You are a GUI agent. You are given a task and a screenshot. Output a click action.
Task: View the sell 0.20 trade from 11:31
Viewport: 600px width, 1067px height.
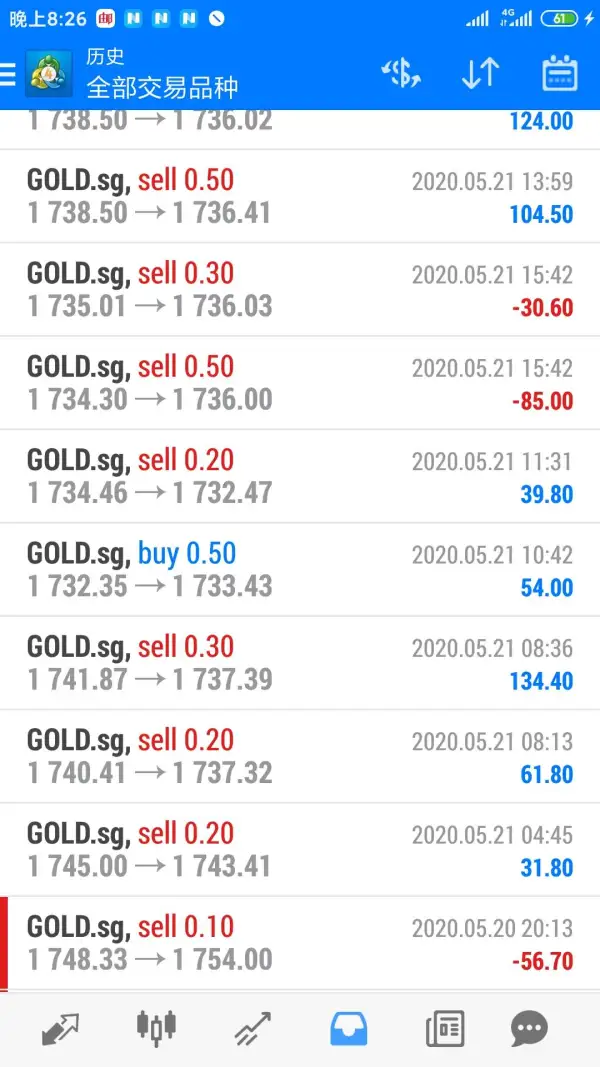tap(300, 477)
